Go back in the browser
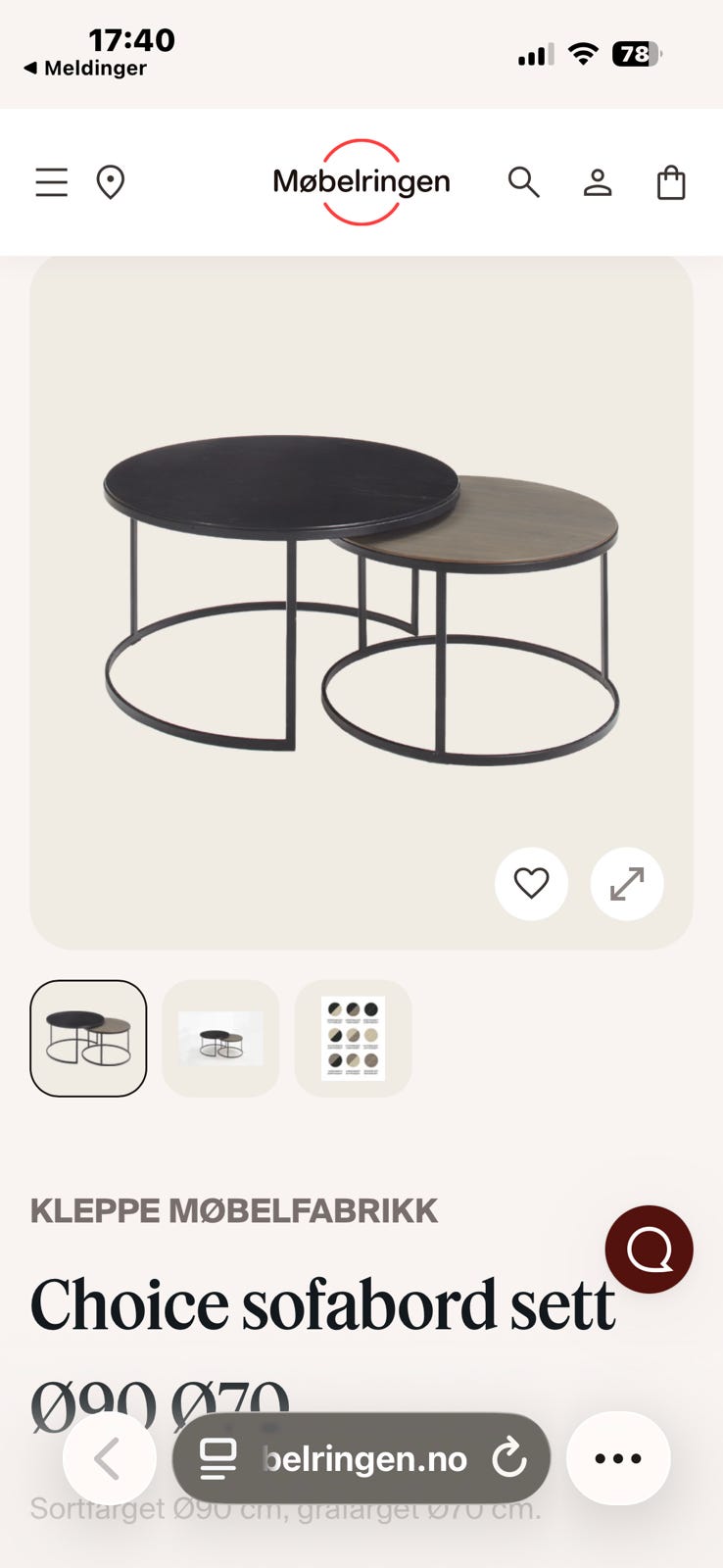The image size is (723, 1568). tap(108, 1459)
